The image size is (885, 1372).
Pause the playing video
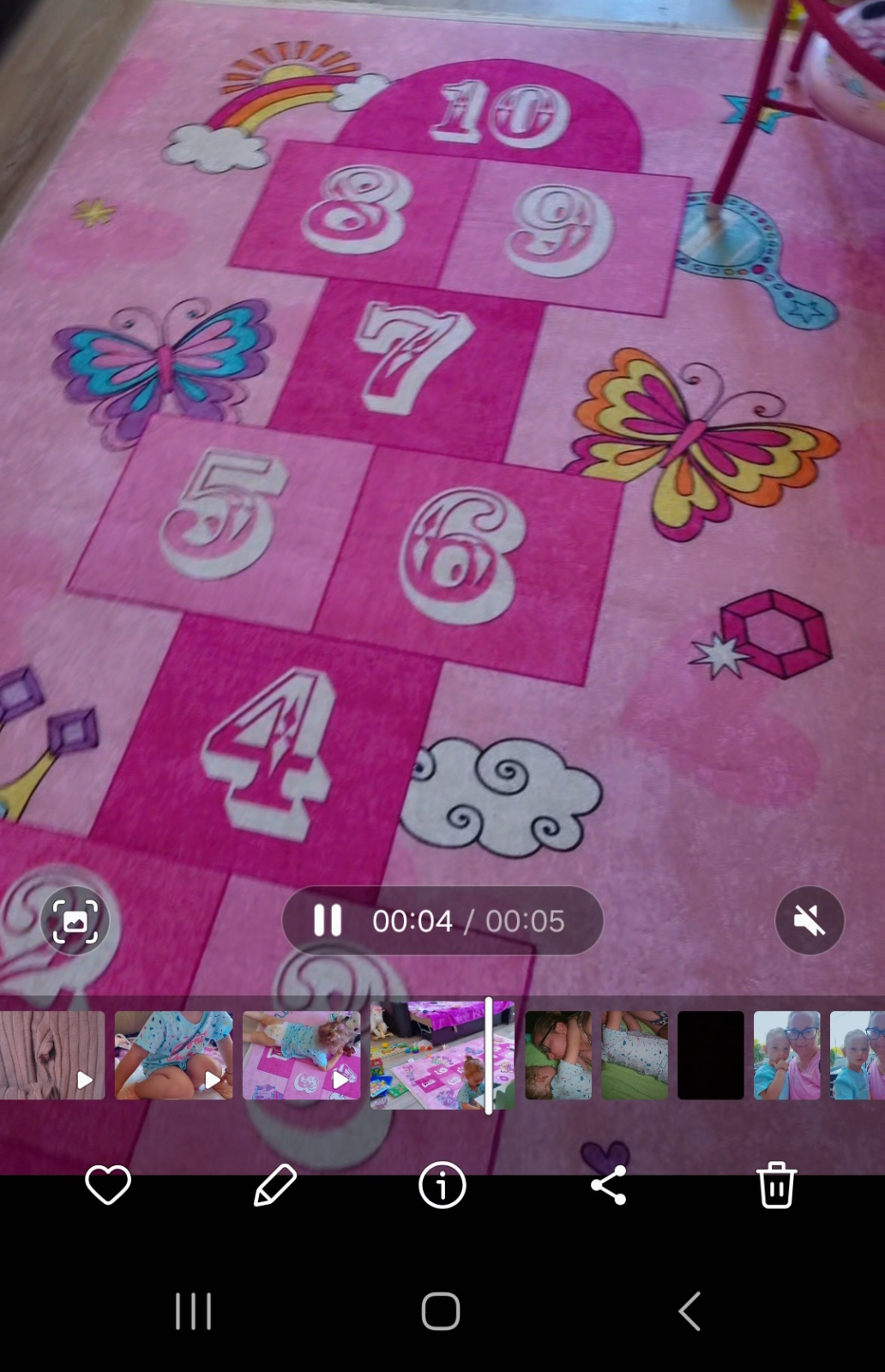click(328, 920)
